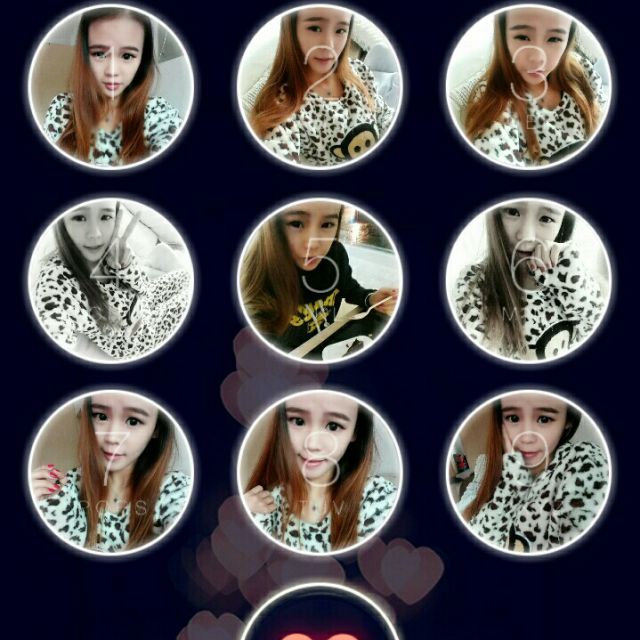Enter digit 5 on the keypad

coord(320,279)
